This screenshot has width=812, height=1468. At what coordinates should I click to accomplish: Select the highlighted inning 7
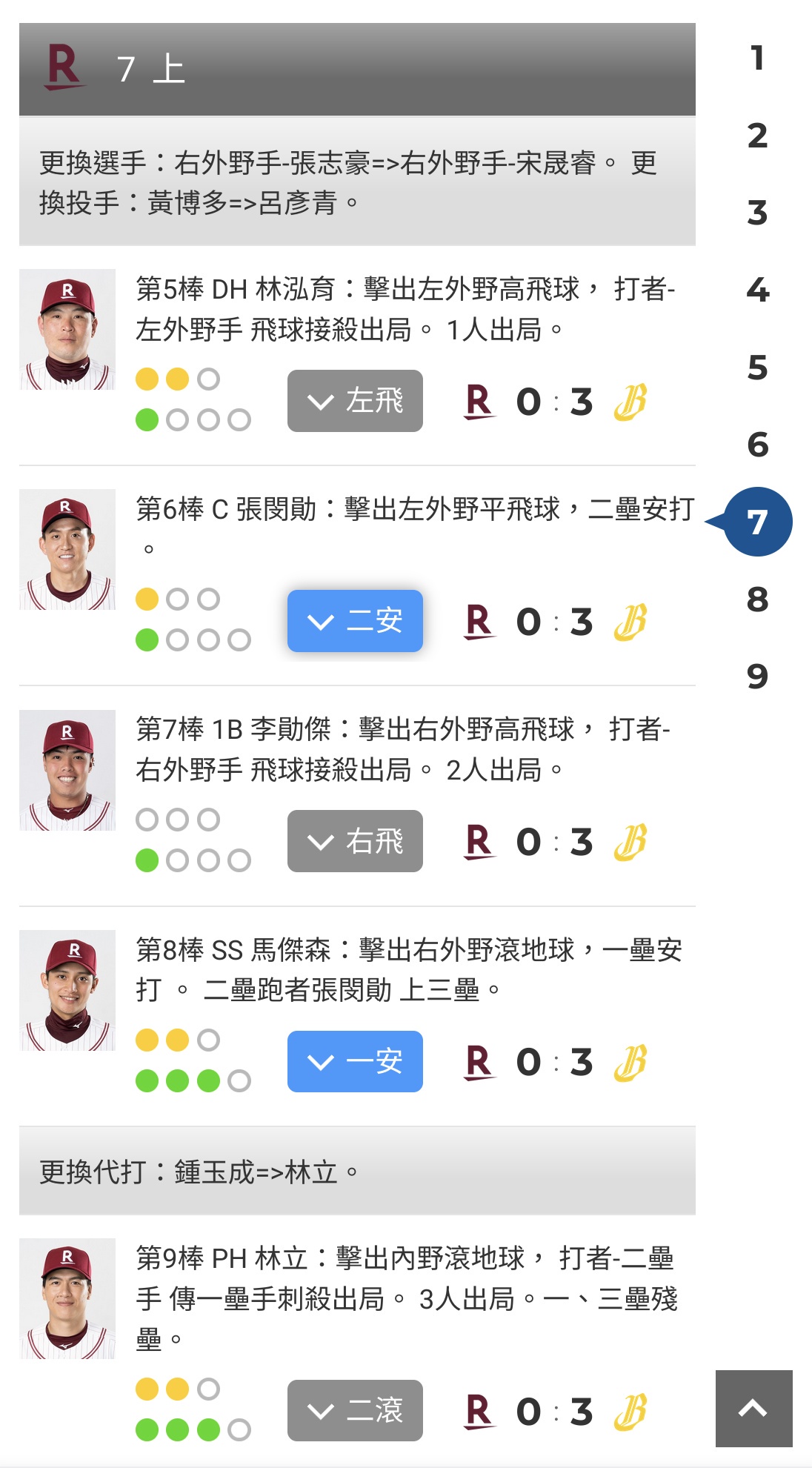click(x=757, y=522)
